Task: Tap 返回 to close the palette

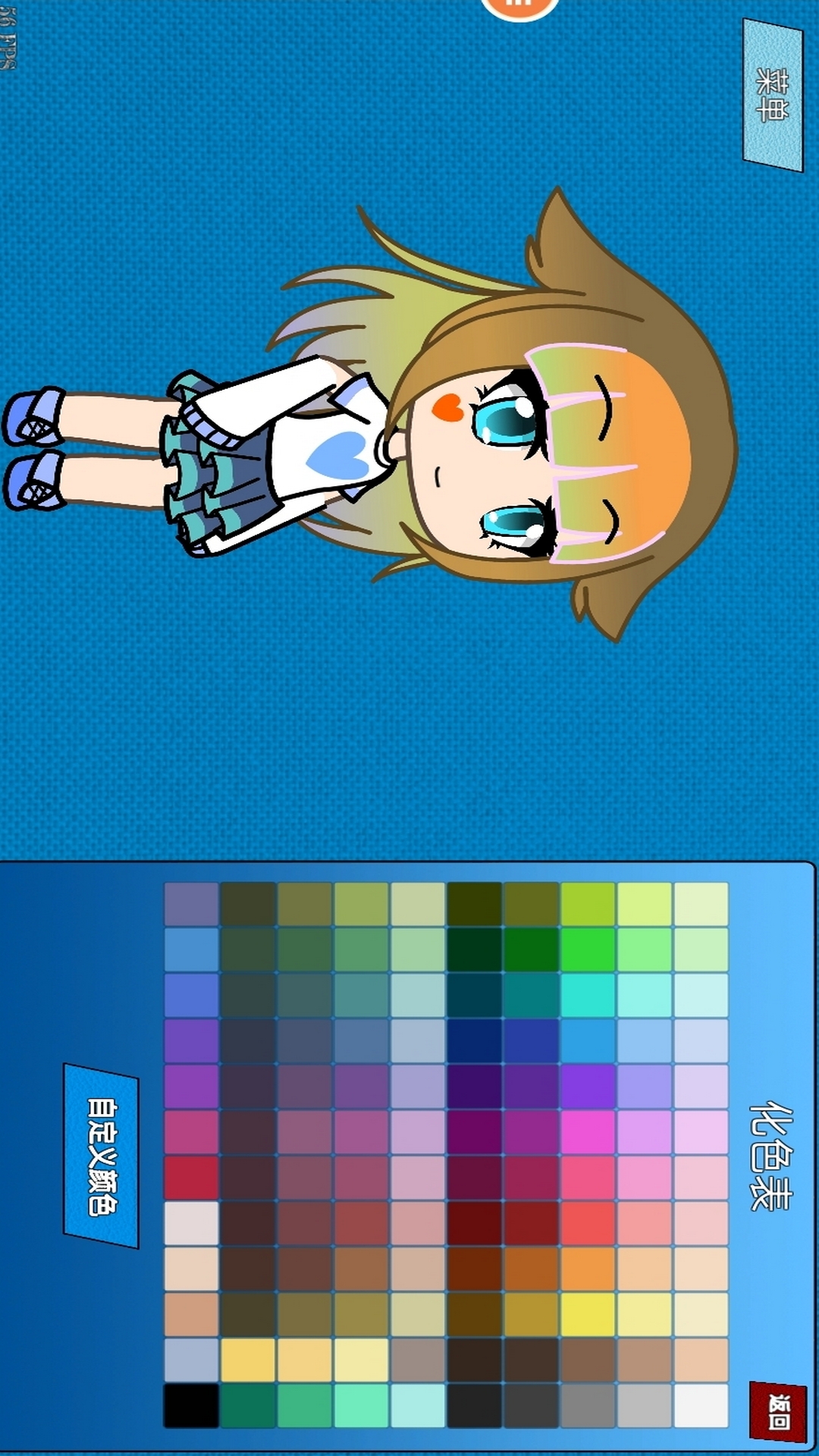Action: point(777,1411)
